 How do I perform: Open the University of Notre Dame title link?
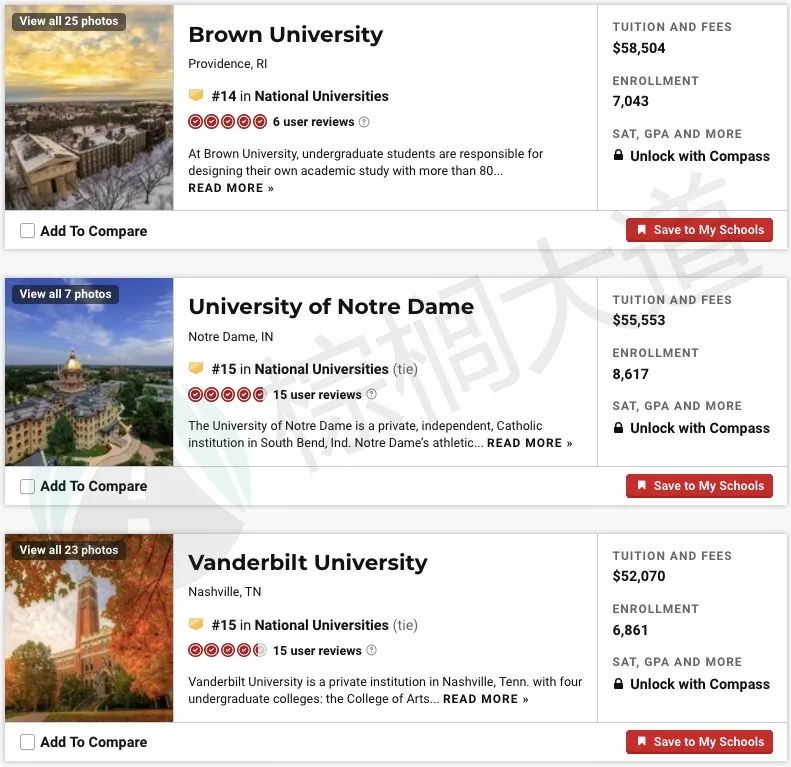[331, 307]
